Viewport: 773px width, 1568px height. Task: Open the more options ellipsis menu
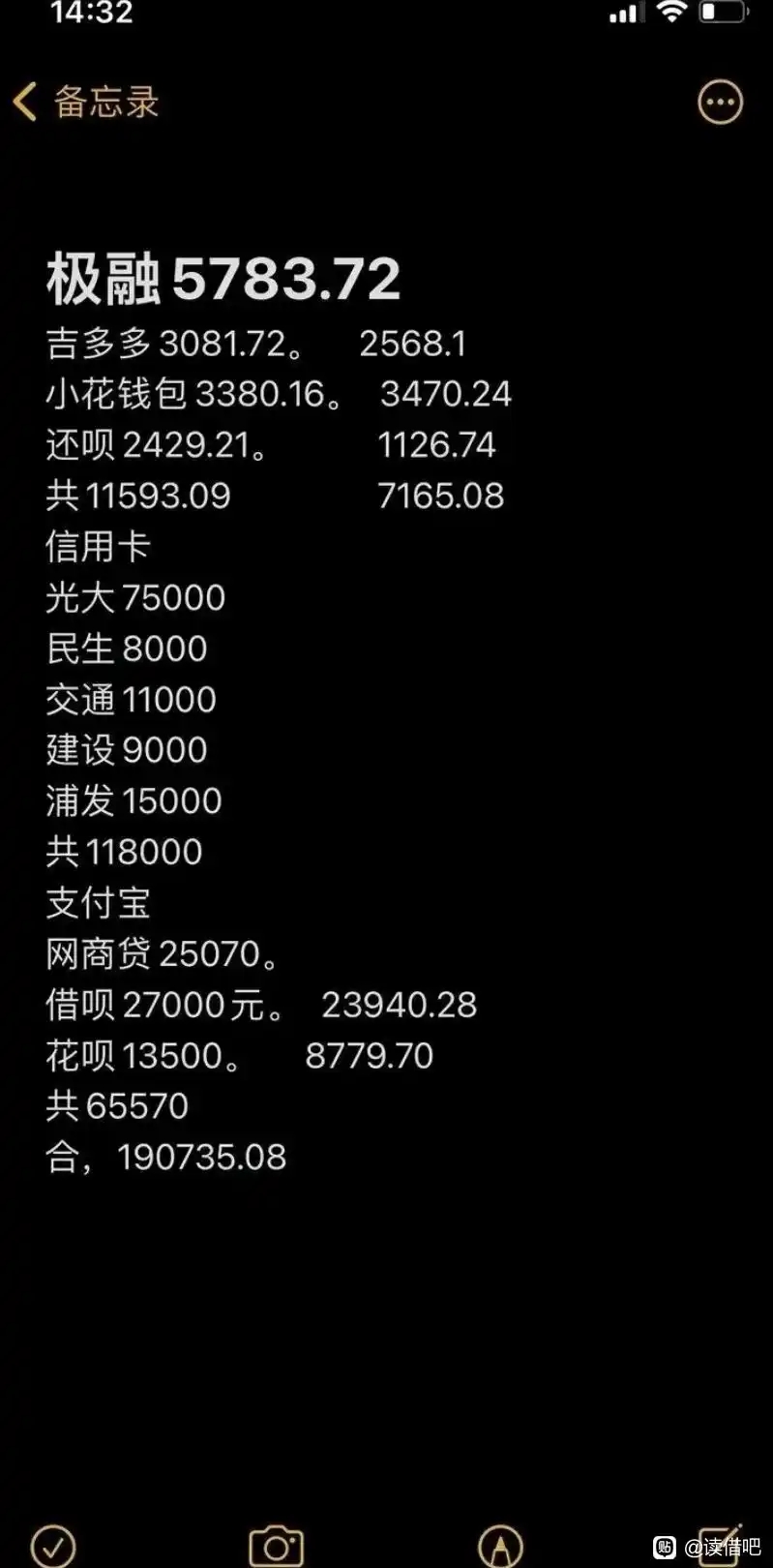720,102
